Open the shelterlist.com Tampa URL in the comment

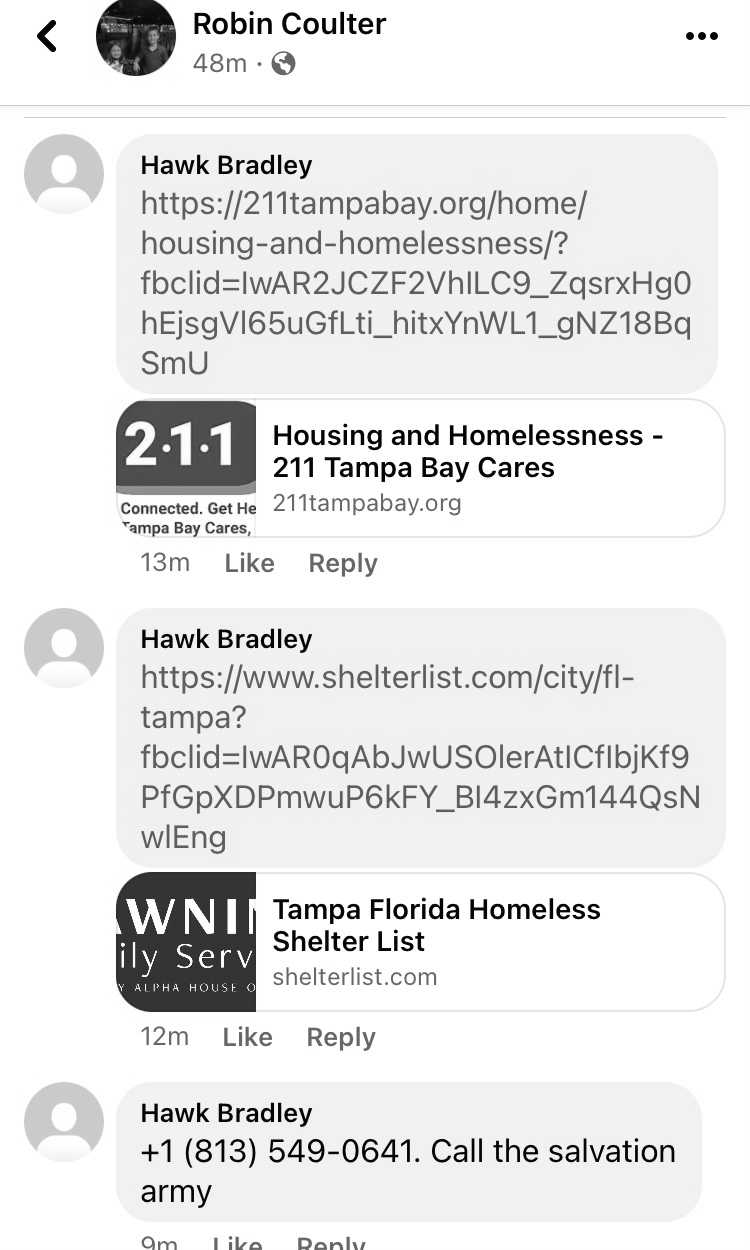pyautogui.click(x=420, y=757)
